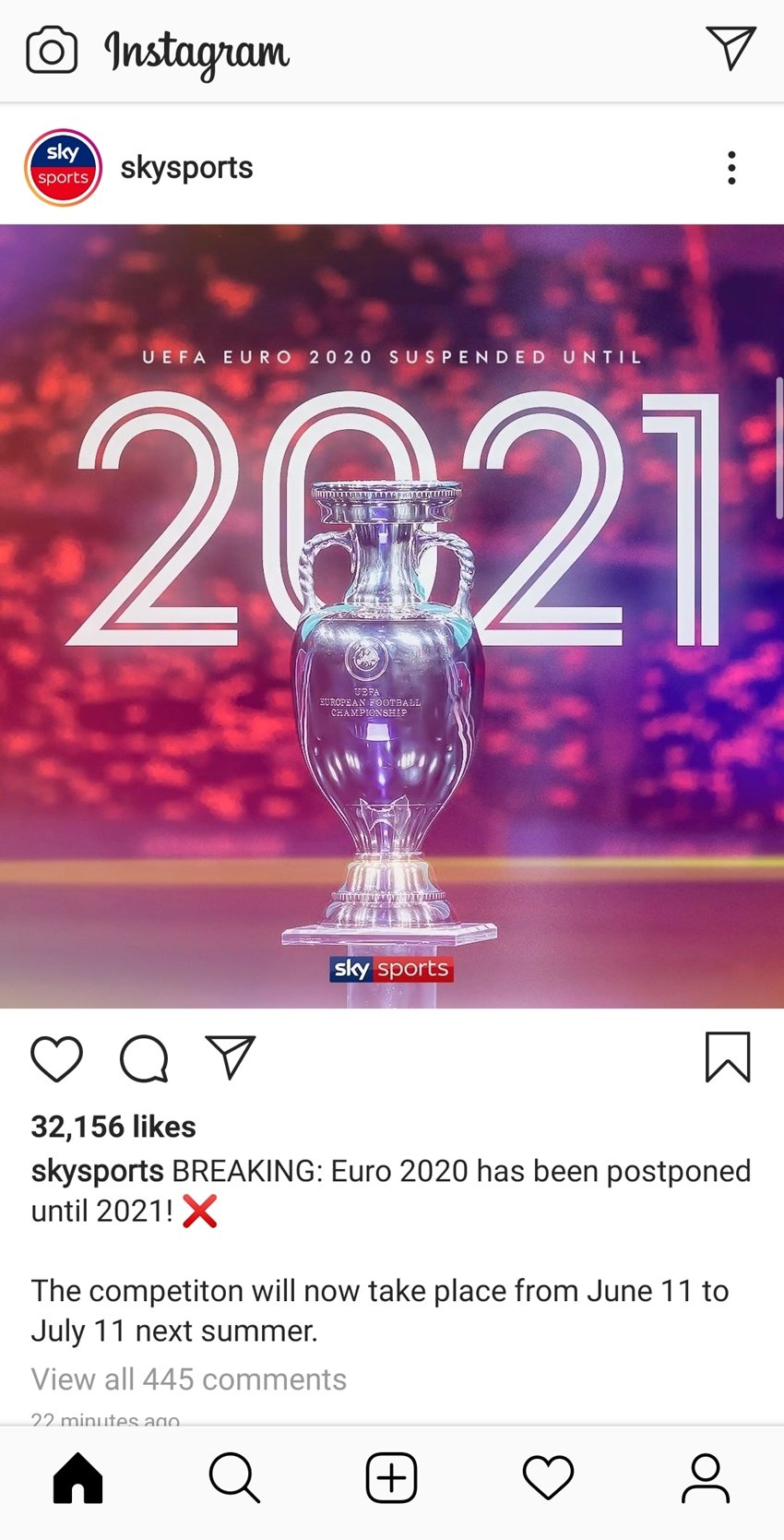Bookmark the skysports post
Screen dimensions: 784x1540
pos(728,1057)
